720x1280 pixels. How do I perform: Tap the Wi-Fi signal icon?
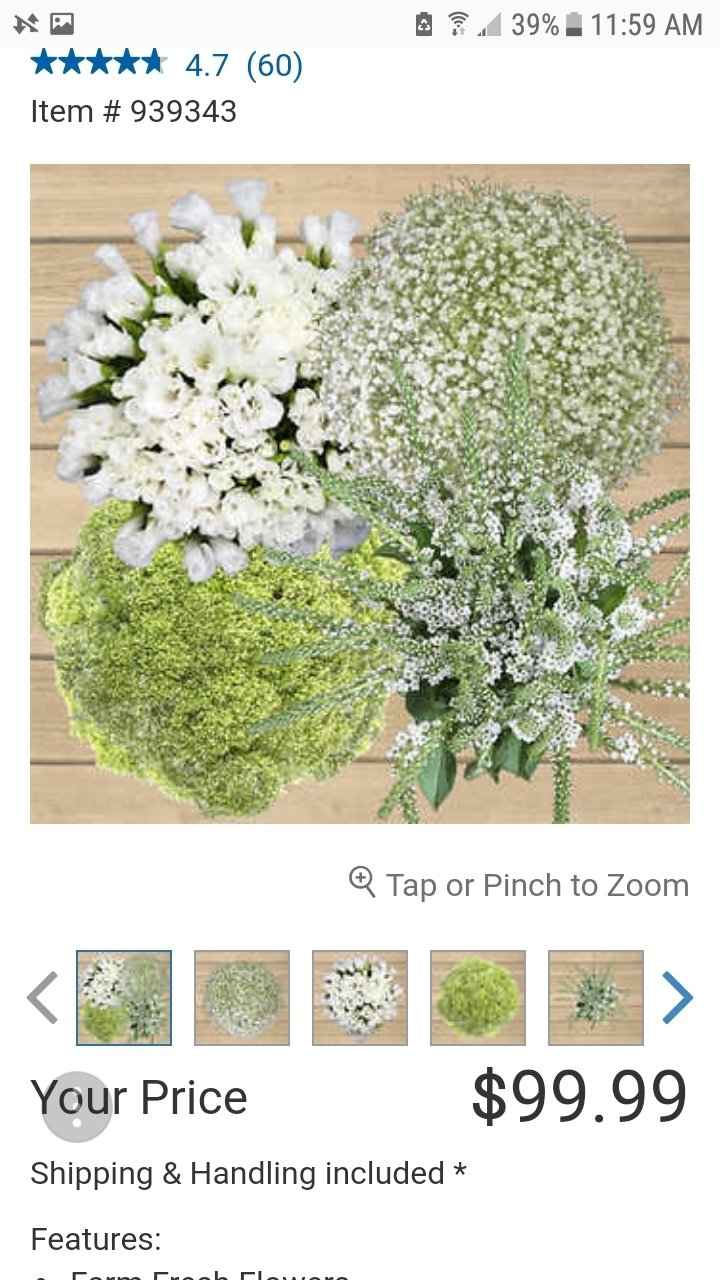click(x=456, y=24)
